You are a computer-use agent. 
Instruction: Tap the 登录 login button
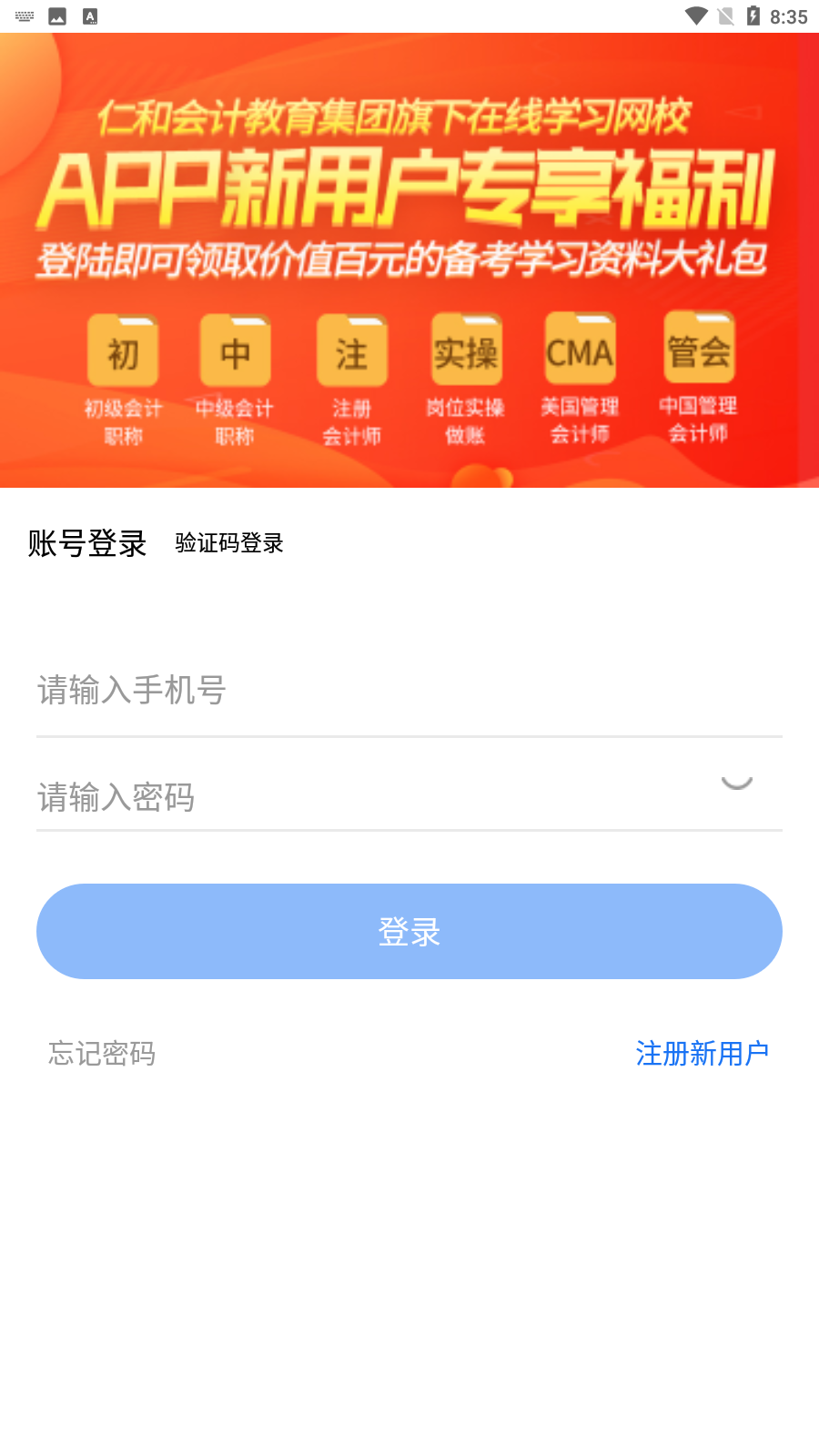(409, 932)
